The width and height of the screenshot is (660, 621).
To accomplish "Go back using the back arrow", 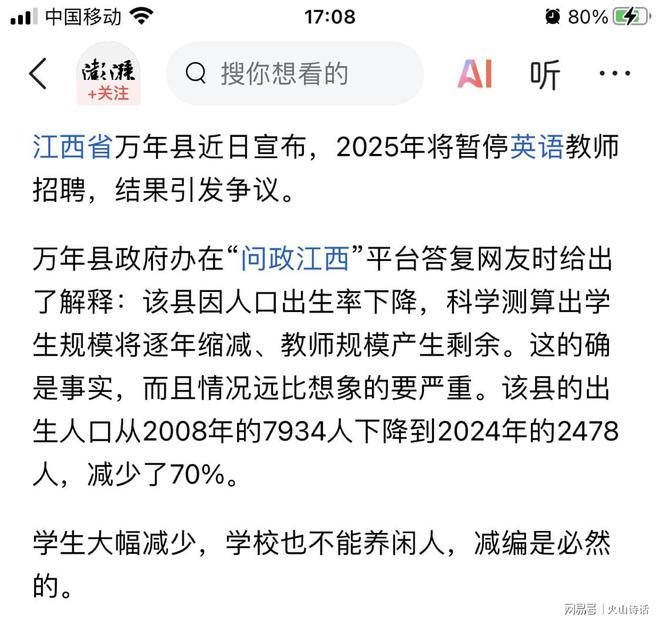I will [38, 74].
